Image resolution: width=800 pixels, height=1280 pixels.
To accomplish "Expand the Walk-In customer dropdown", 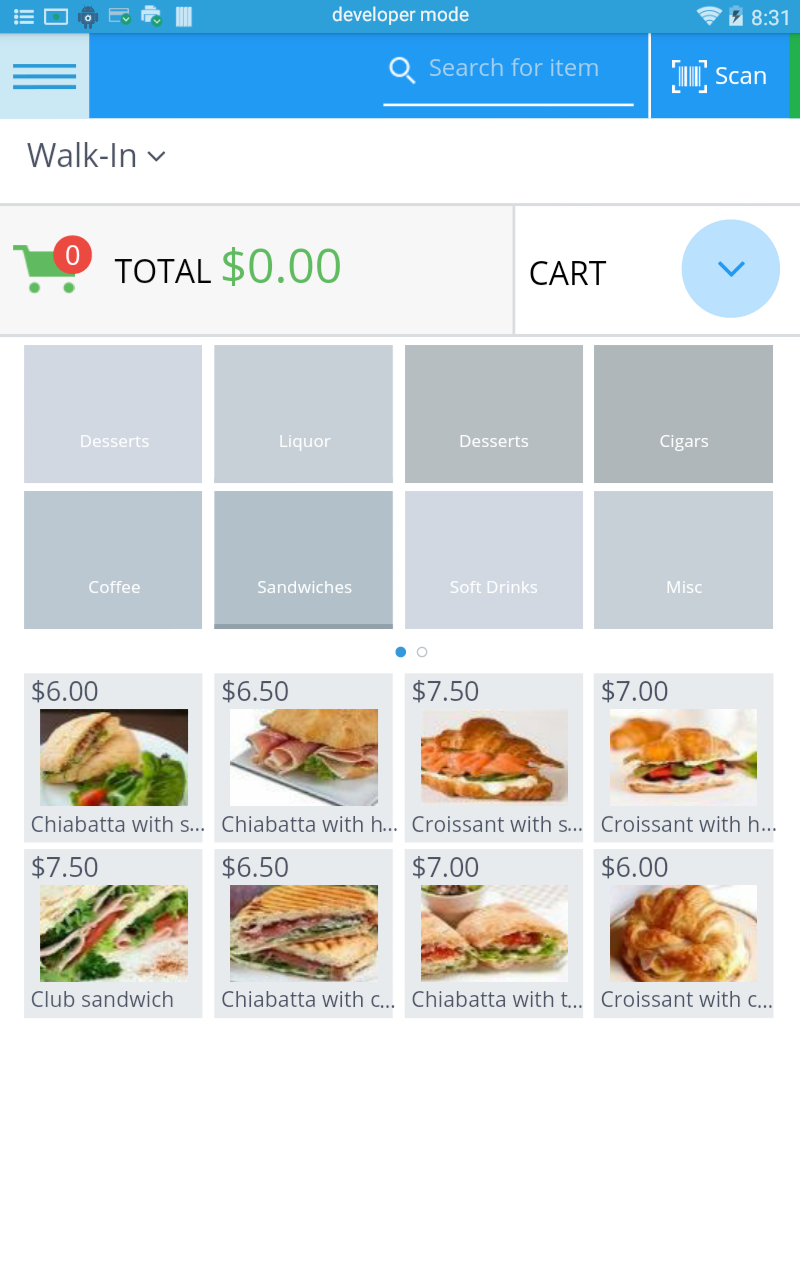I will [96, 156].
